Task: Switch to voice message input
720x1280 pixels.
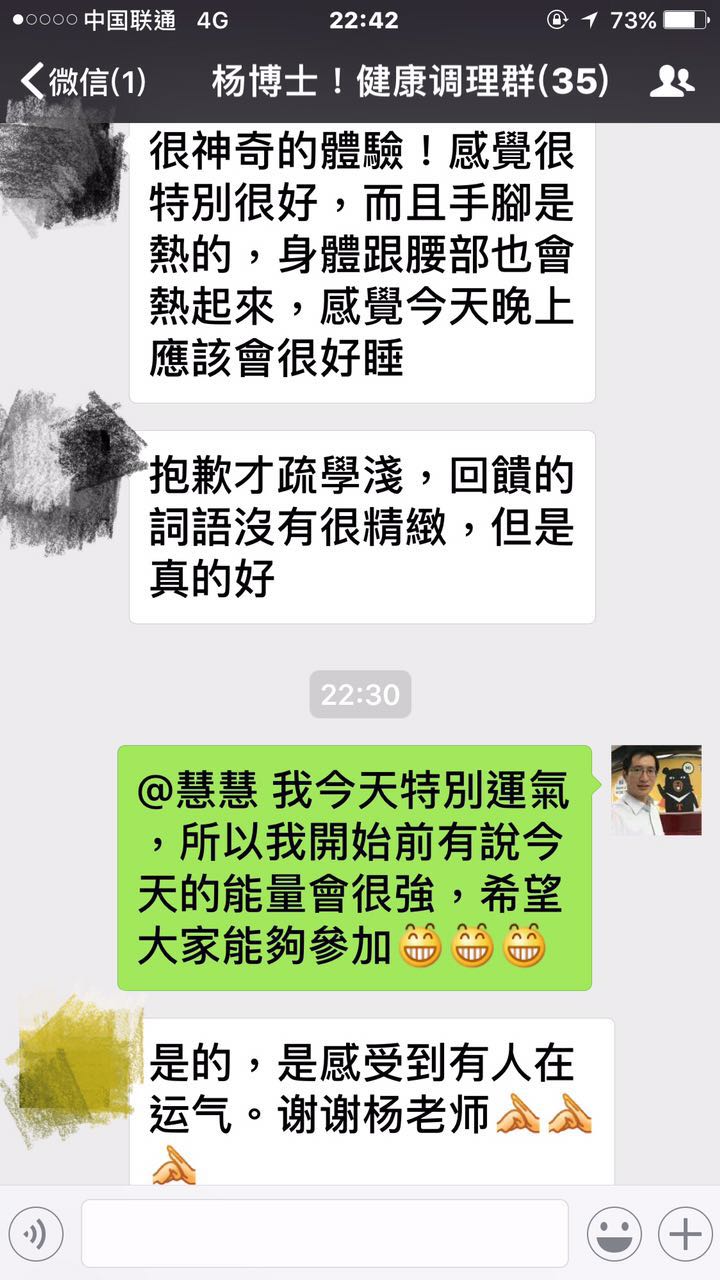Action: click(36, 1233)
